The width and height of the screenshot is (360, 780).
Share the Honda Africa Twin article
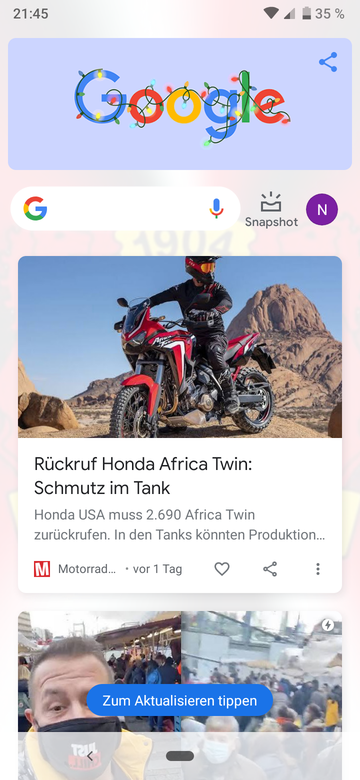click(x=270, y=569)
